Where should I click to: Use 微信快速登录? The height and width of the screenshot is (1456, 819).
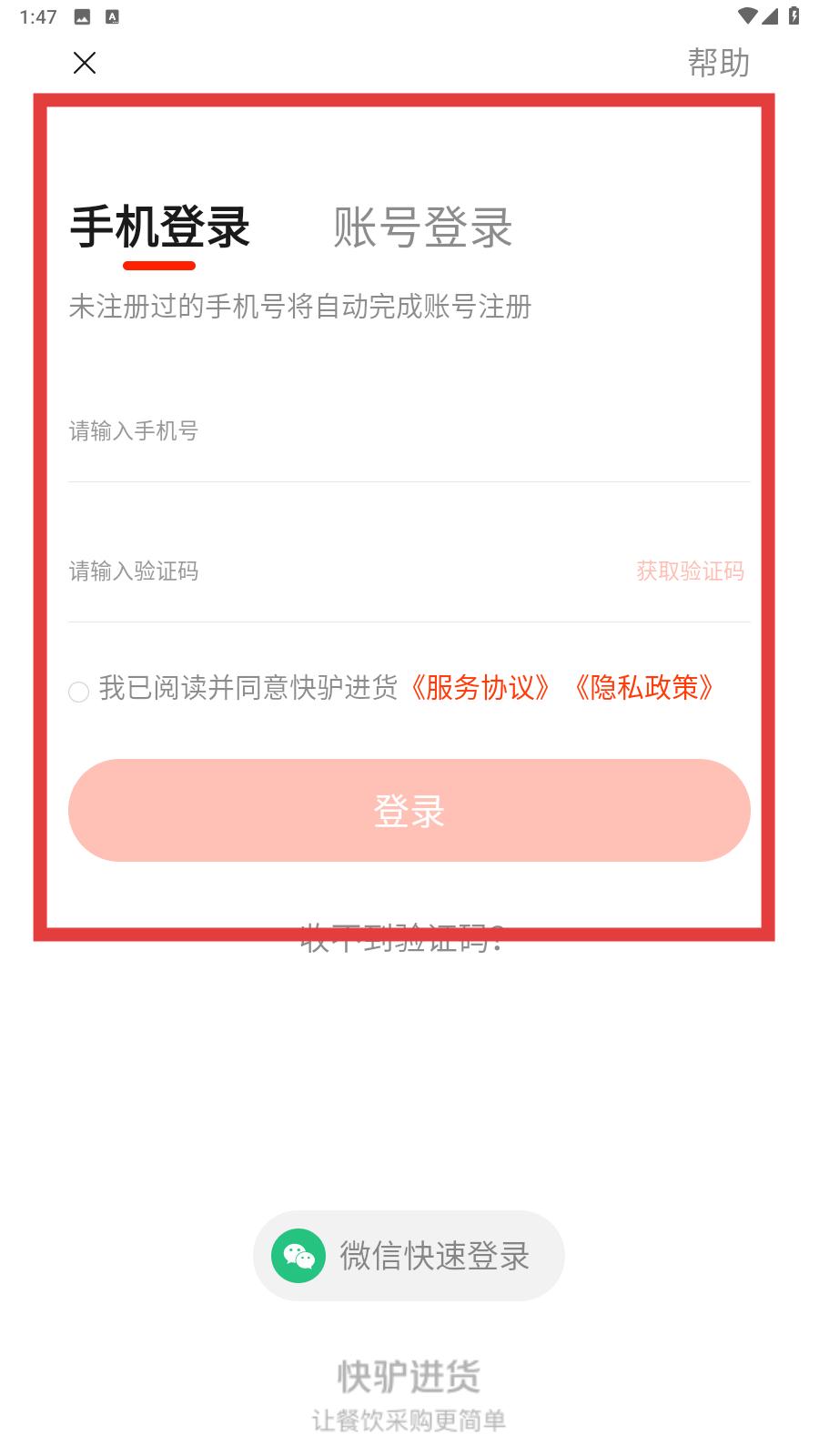pyautogui.click(x=409, y=1256)
